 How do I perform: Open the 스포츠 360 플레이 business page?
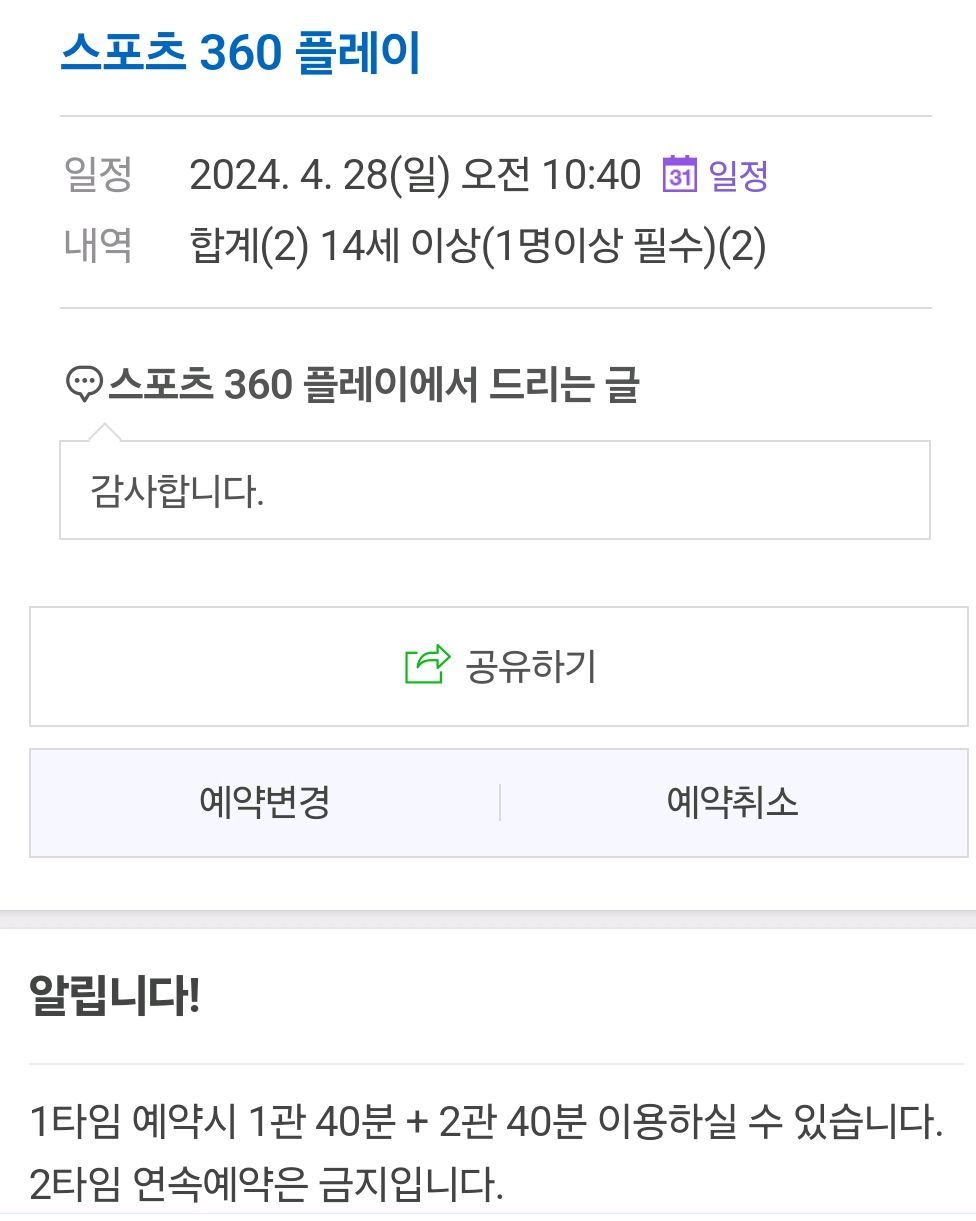tap(240, 53)
